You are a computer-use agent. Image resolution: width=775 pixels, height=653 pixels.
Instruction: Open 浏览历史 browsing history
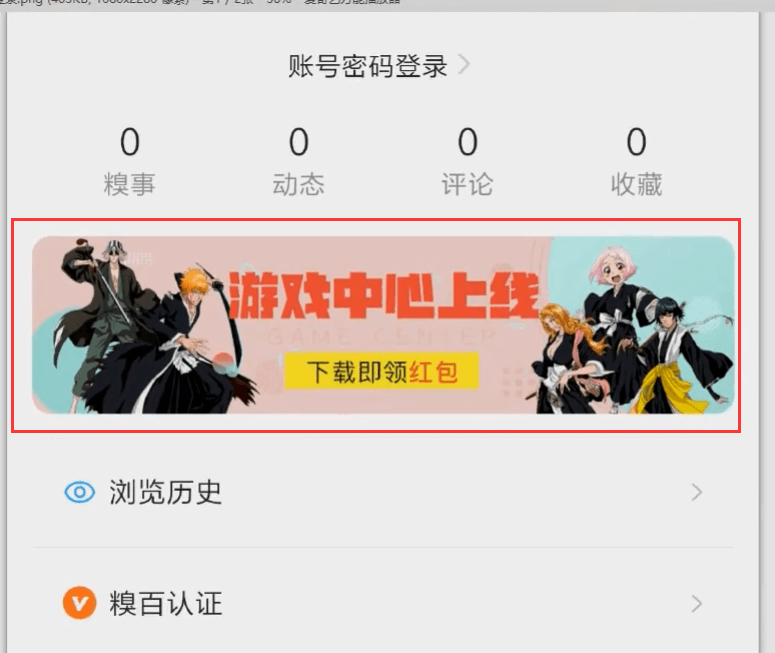pos(383,492)
